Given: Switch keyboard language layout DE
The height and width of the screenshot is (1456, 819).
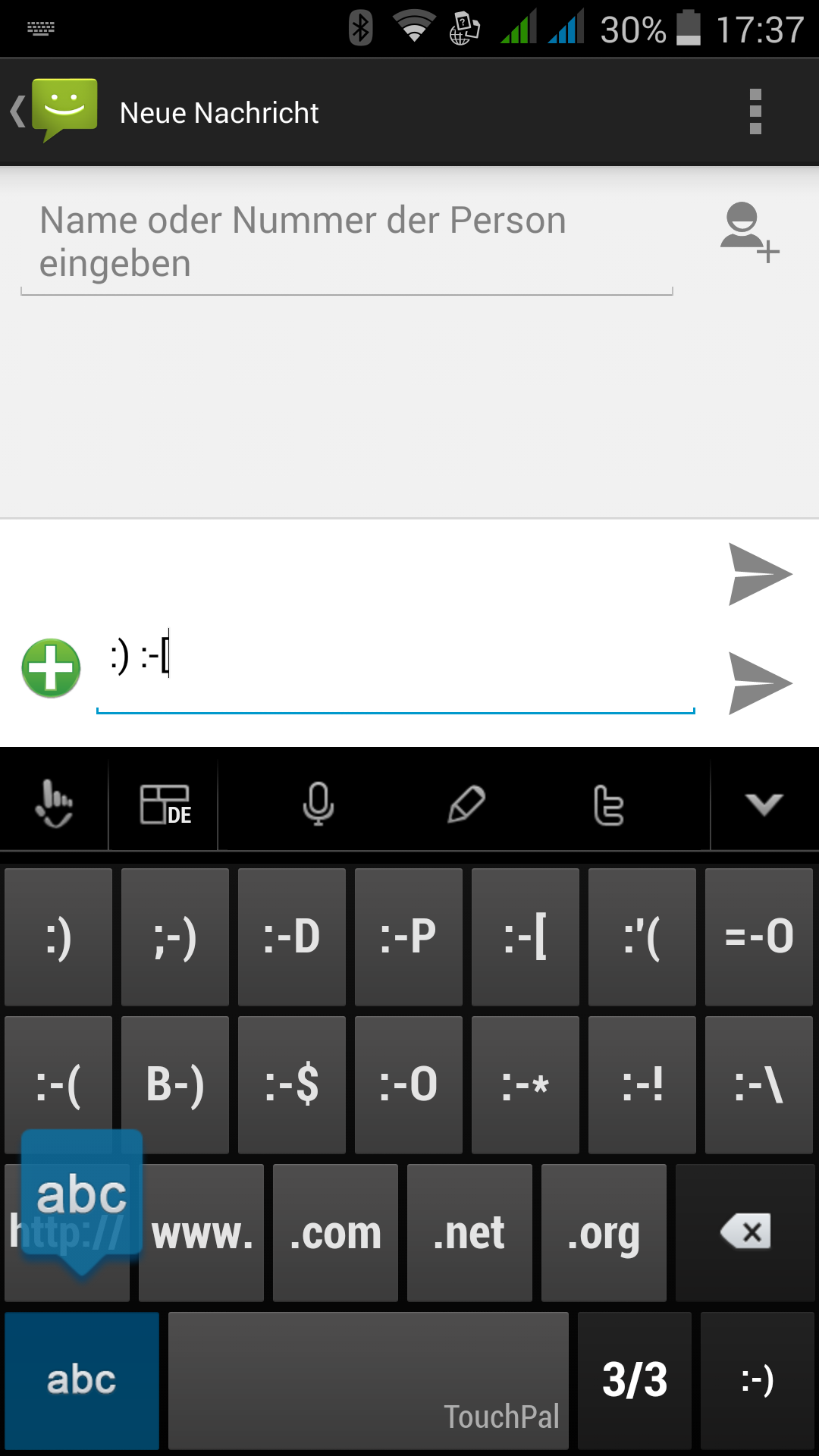Looking at the screenshot, I should pyautogui.click(x=164, y=805).
